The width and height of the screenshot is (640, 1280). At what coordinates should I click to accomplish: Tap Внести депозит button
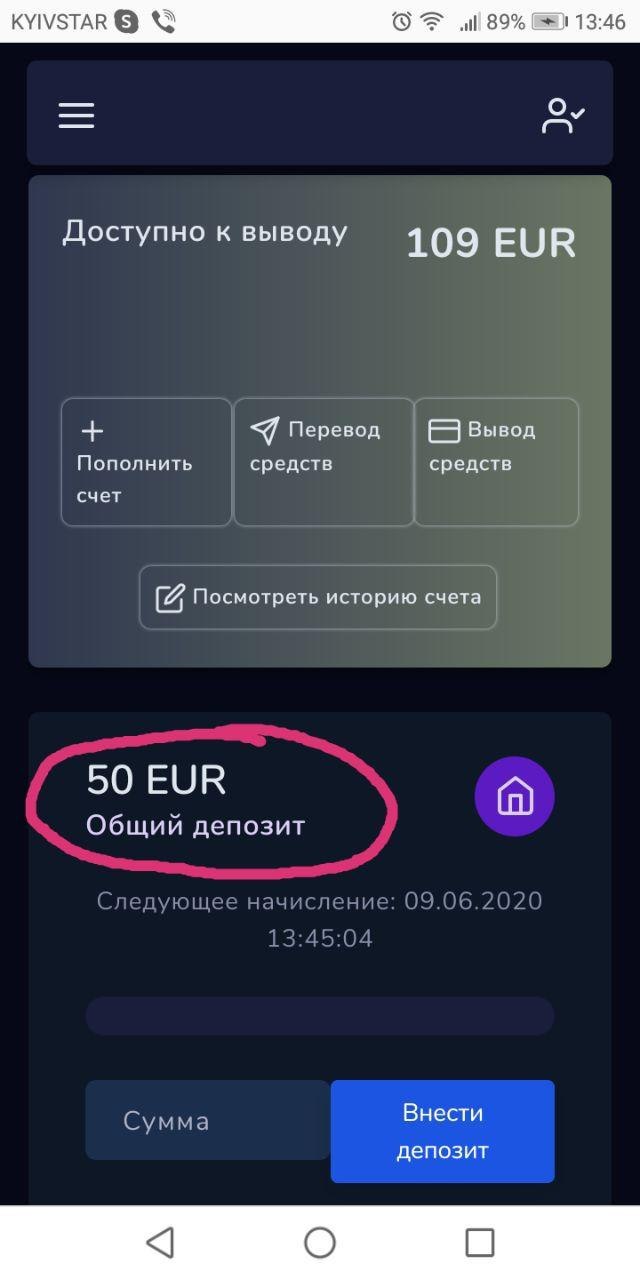pos(443,1131)
